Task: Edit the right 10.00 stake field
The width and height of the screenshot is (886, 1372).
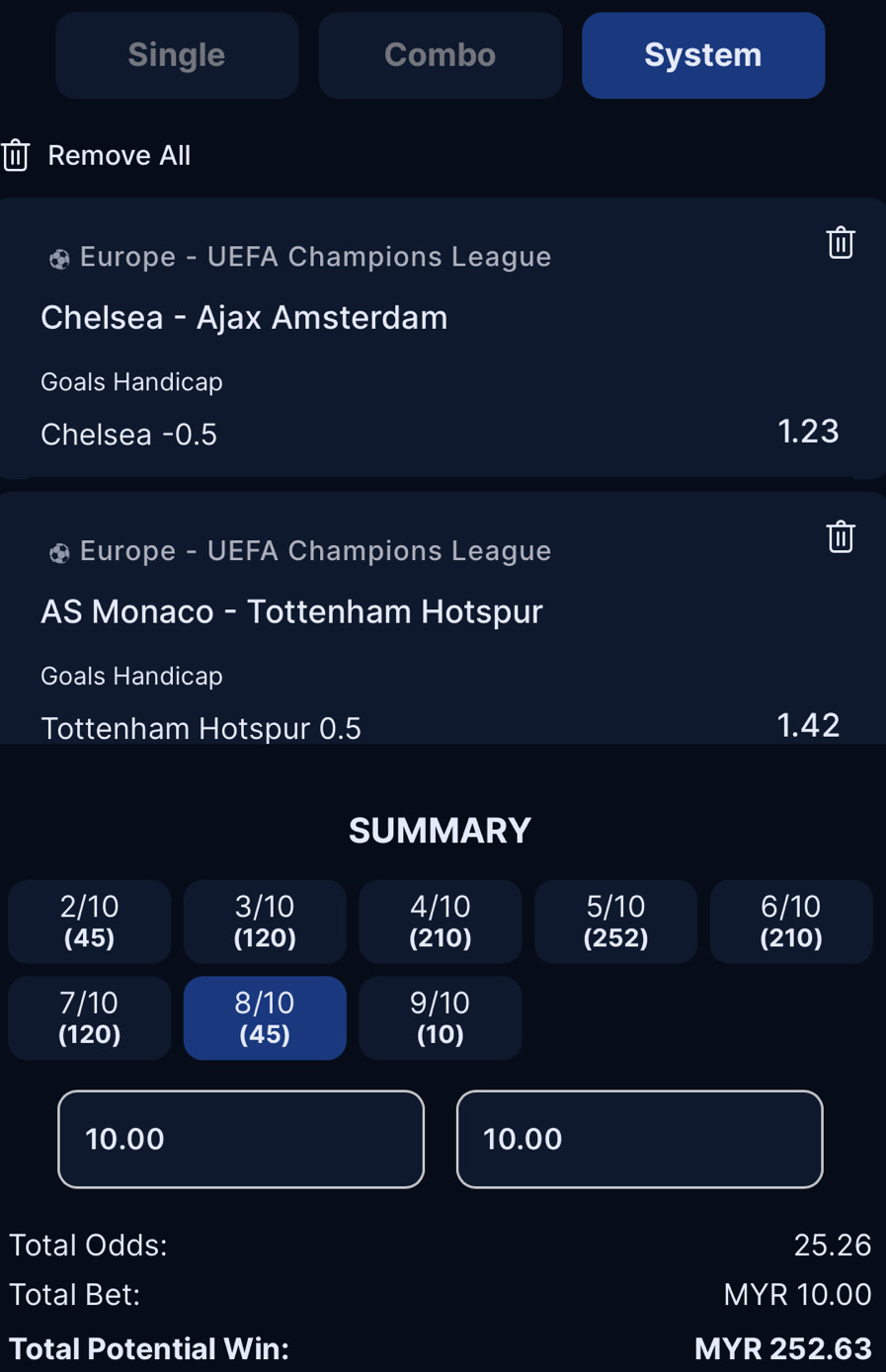Action: tap(639, 1139)
